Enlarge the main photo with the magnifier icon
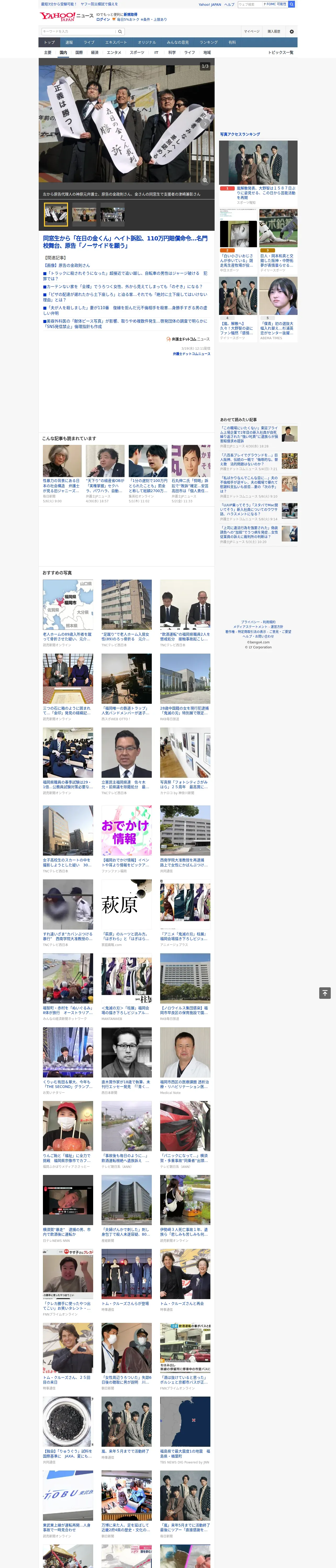336x1568 pixels. tap(205, 180)
